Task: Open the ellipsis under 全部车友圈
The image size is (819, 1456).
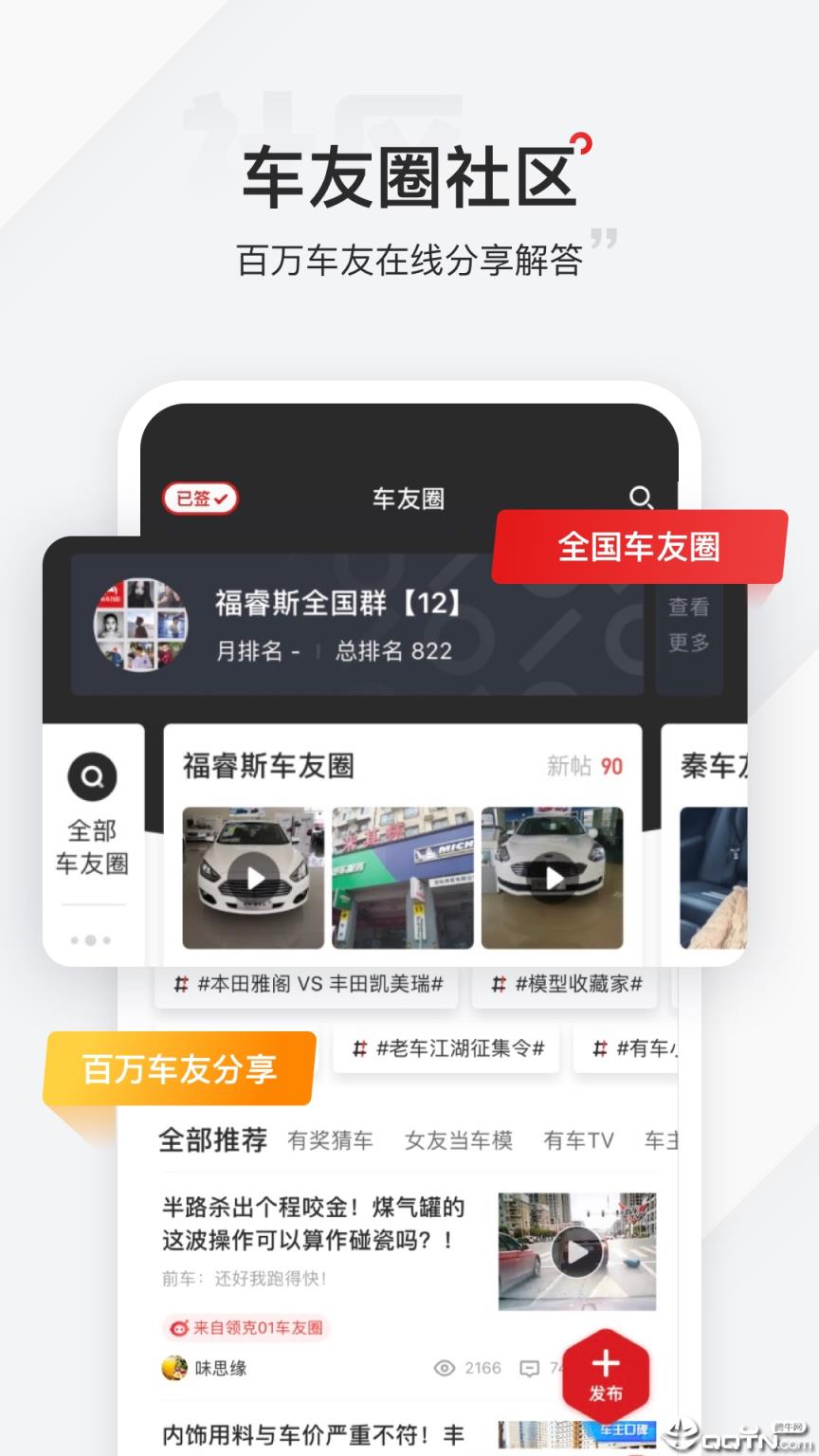Action: (92, 940)
